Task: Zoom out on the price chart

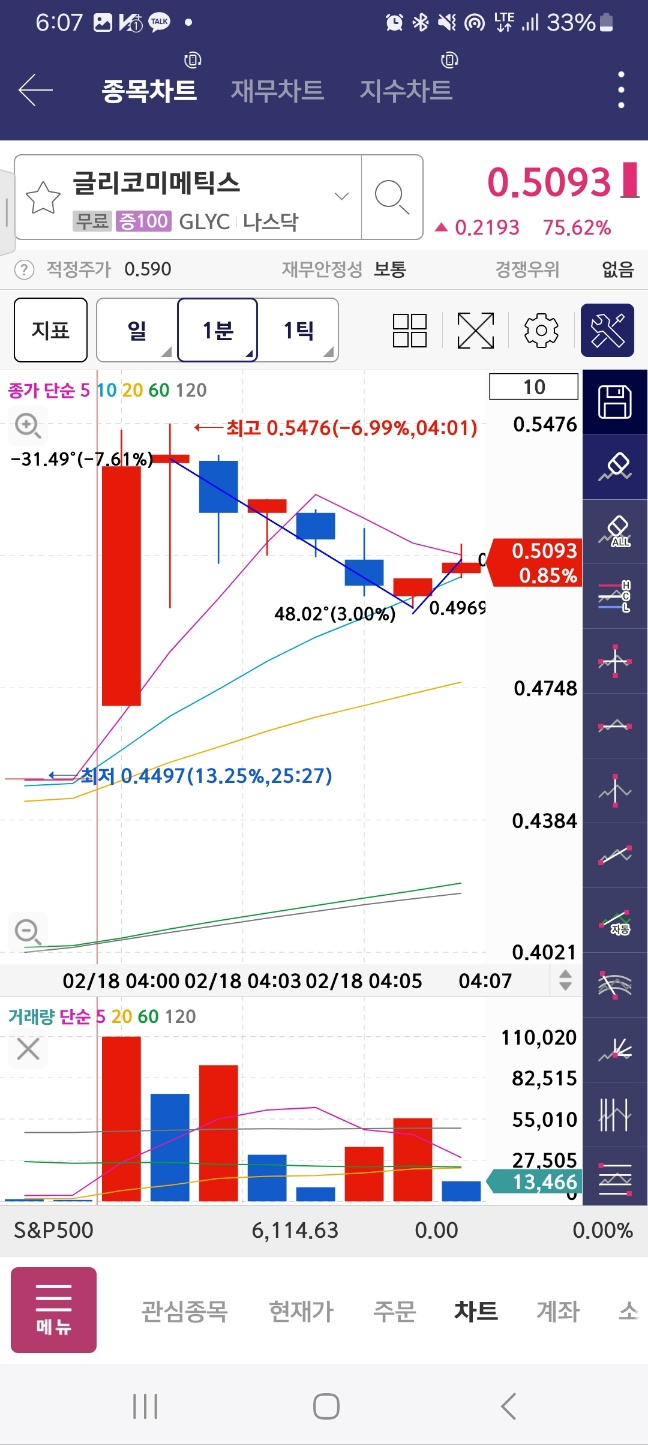Action: (28, 933)
